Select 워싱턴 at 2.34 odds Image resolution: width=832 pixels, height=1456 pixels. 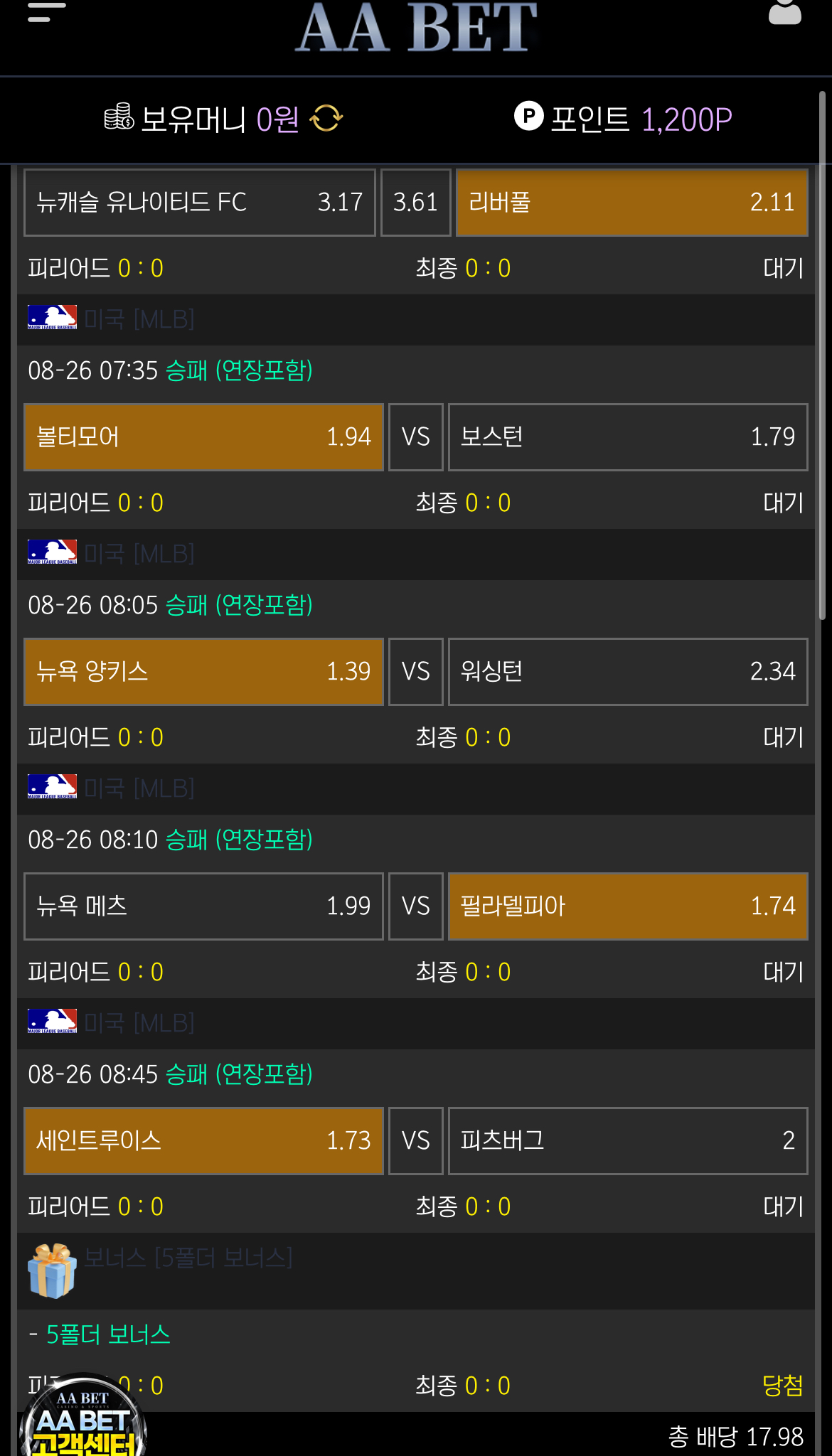(x=629, y=672)
